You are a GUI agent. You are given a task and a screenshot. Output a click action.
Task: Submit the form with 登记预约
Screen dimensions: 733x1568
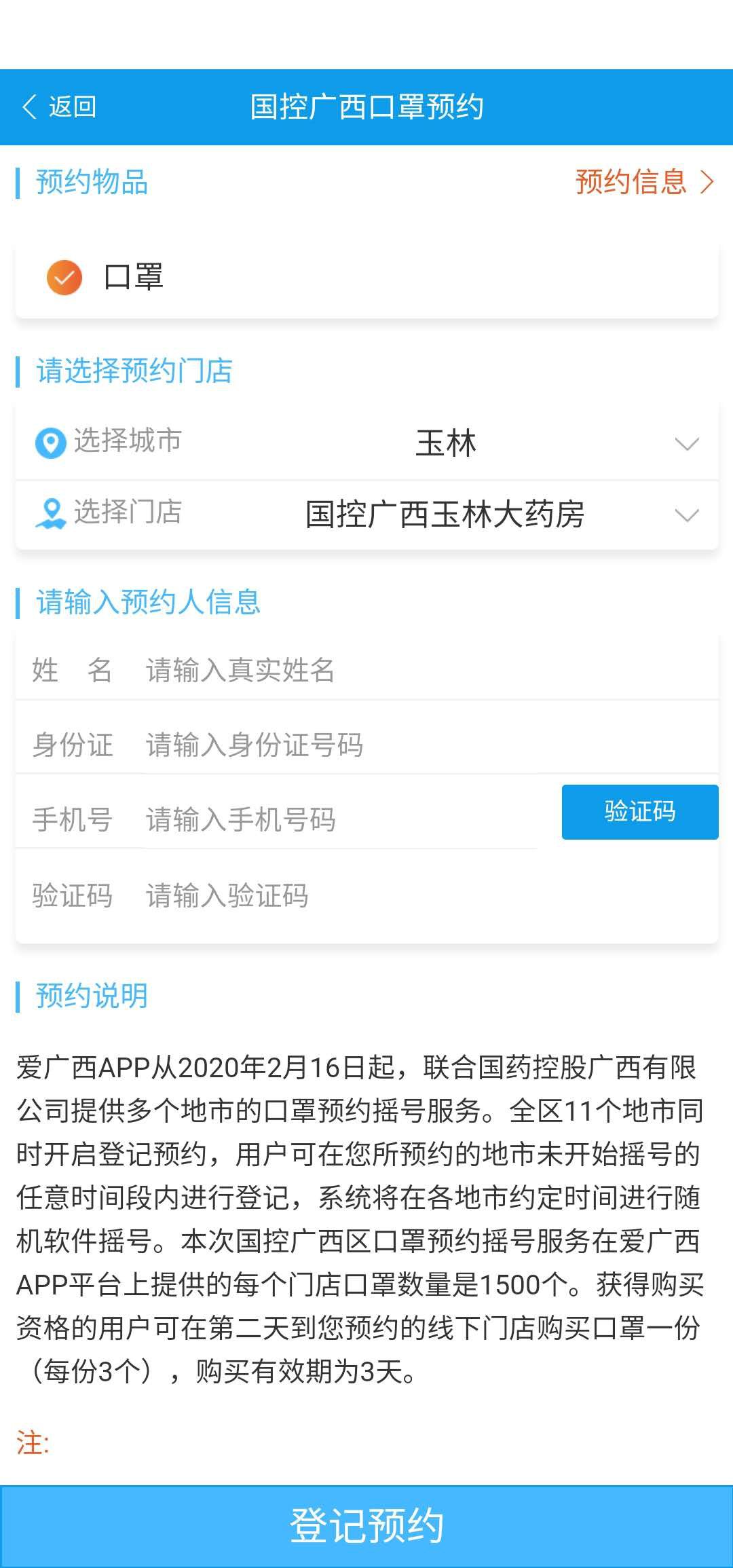click(366, 1526)
